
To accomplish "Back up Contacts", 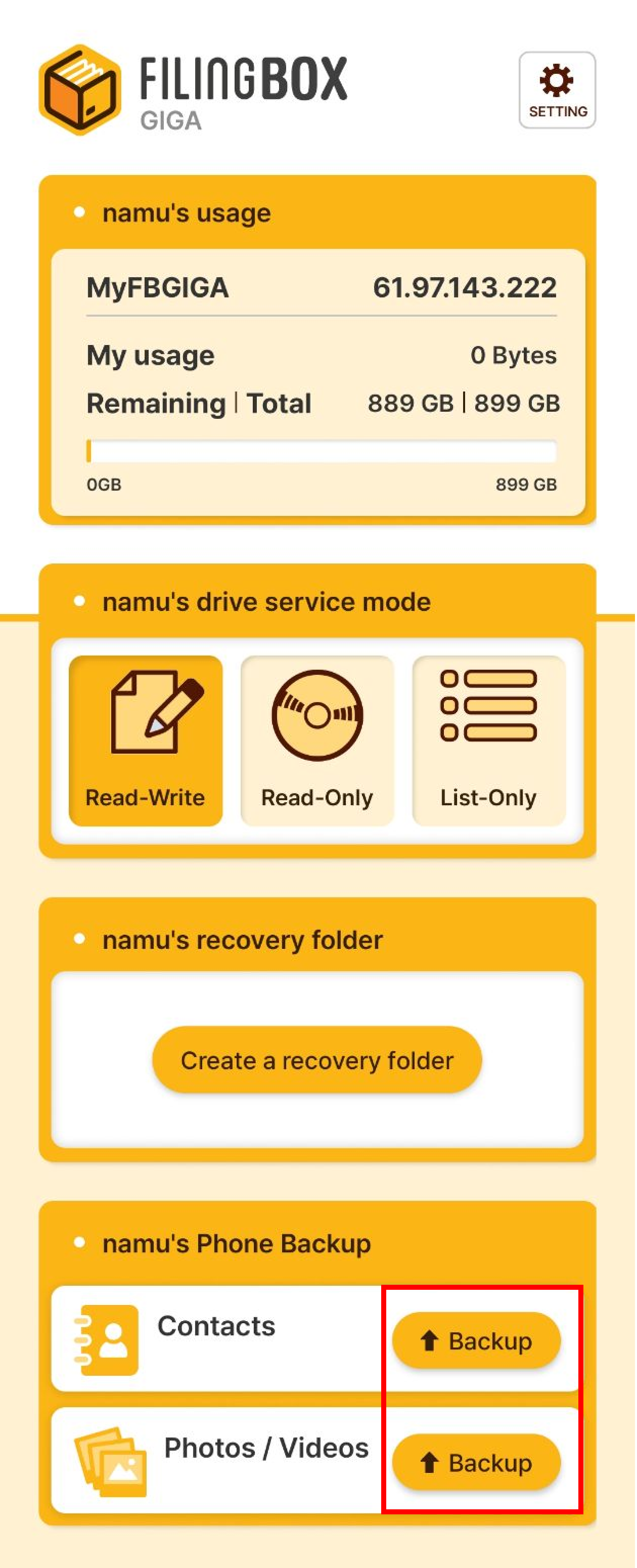I will 476,1340.
